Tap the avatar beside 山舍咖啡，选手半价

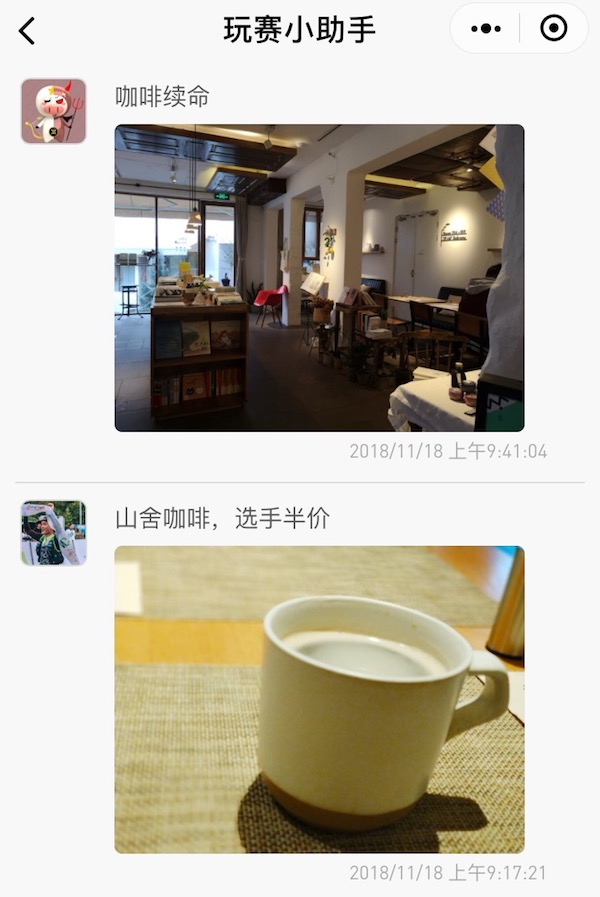(54, 533)
